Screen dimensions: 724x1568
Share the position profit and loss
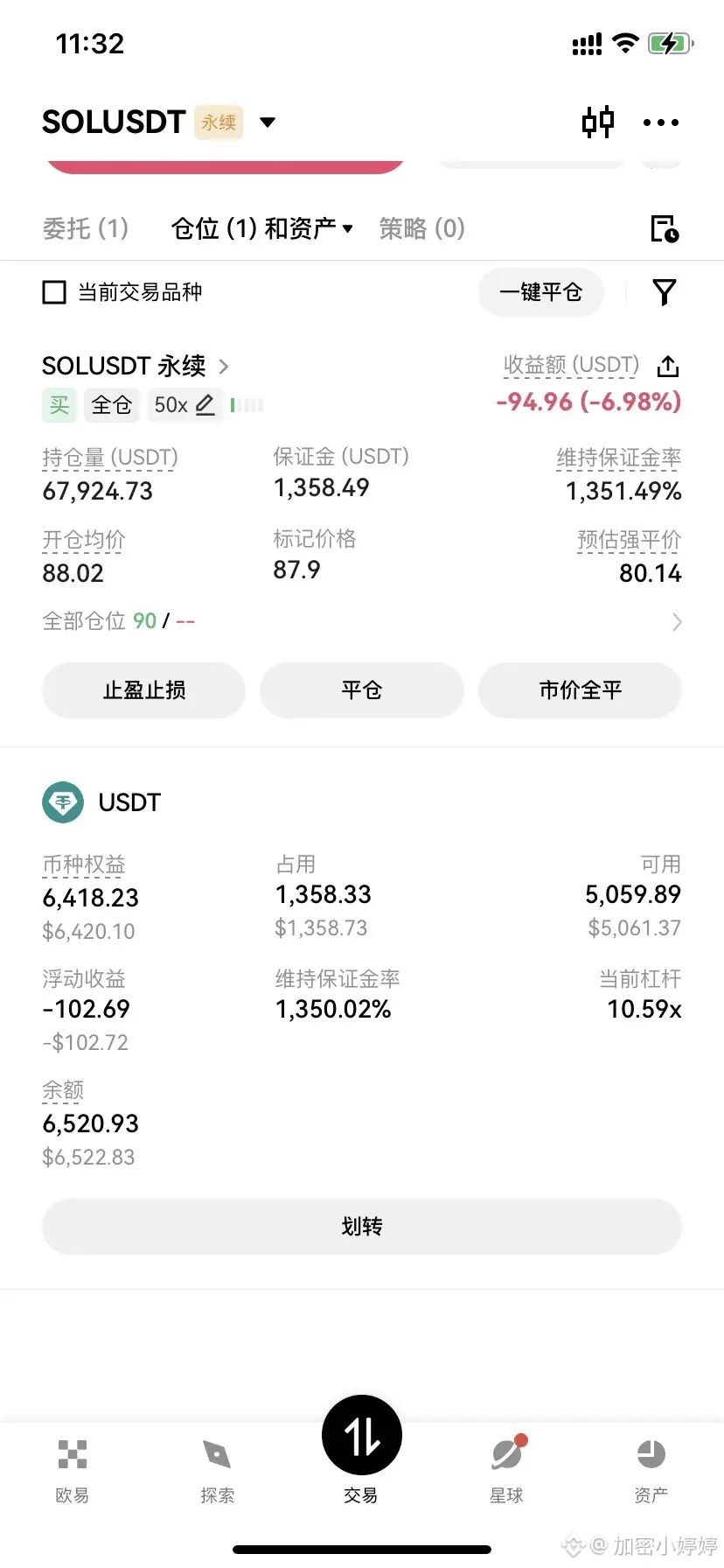(x=668, y=366)
